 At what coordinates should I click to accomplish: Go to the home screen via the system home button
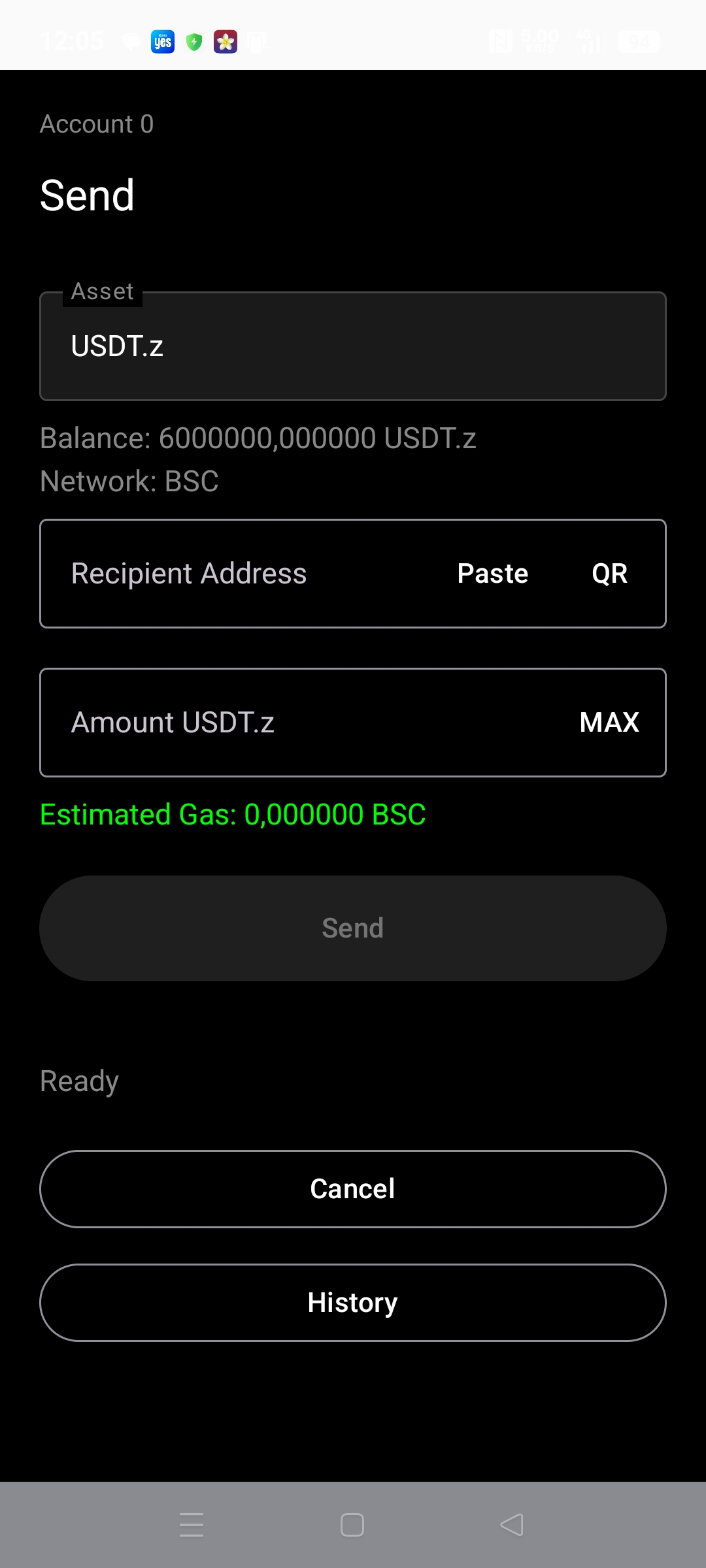pyautogui.click(x=352, y=1525)
